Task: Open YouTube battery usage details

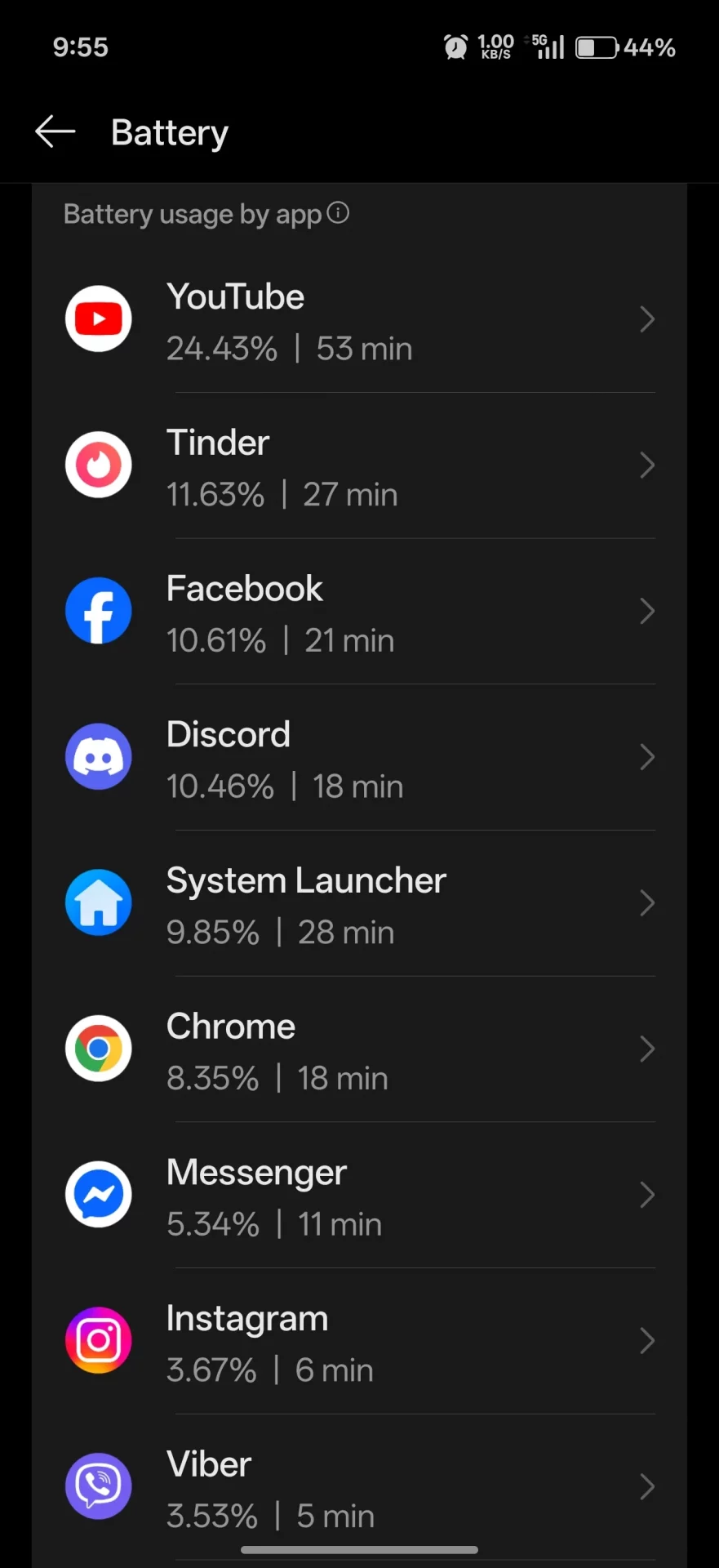Action: tap(359, 320)
